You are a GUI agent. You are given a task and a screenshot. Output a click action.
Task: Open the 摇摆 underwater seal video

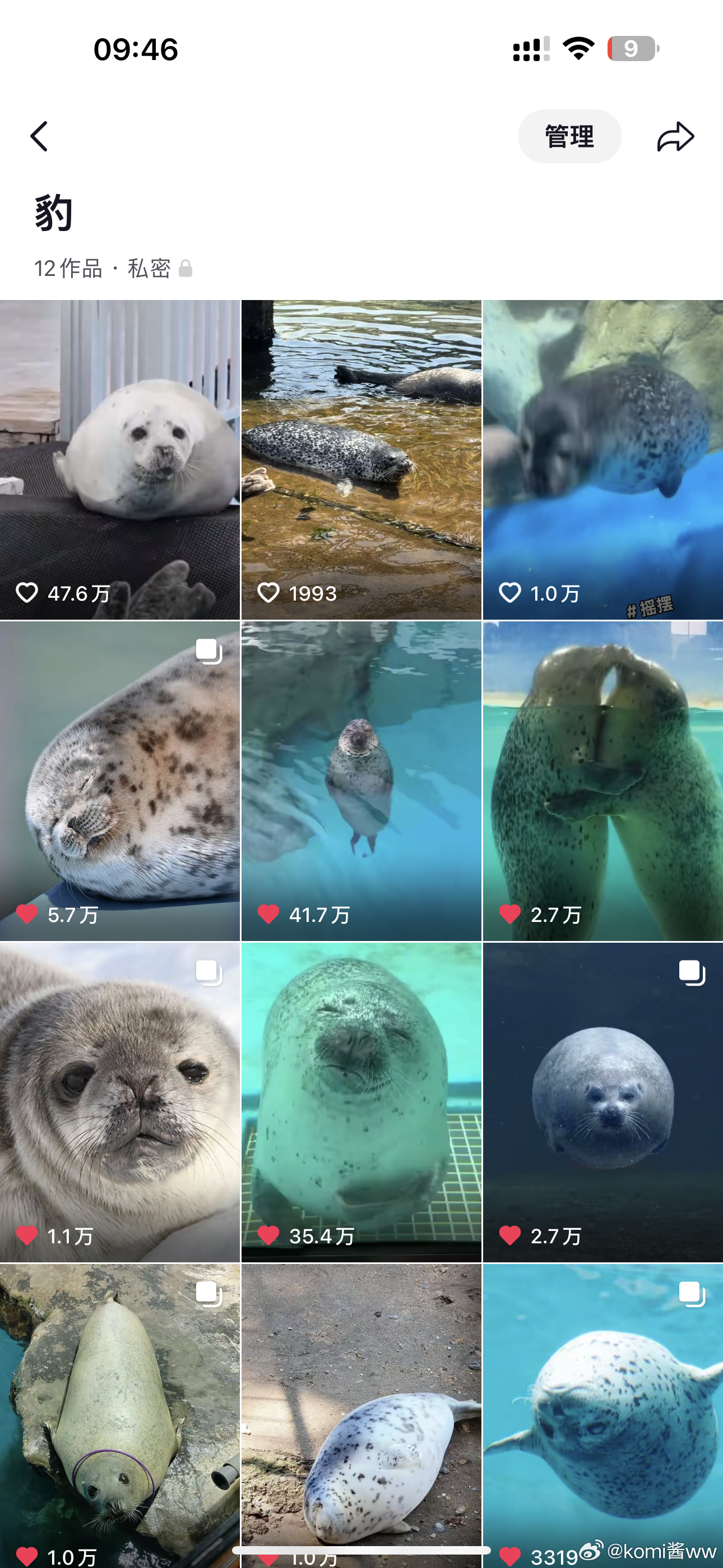(602, 459)
